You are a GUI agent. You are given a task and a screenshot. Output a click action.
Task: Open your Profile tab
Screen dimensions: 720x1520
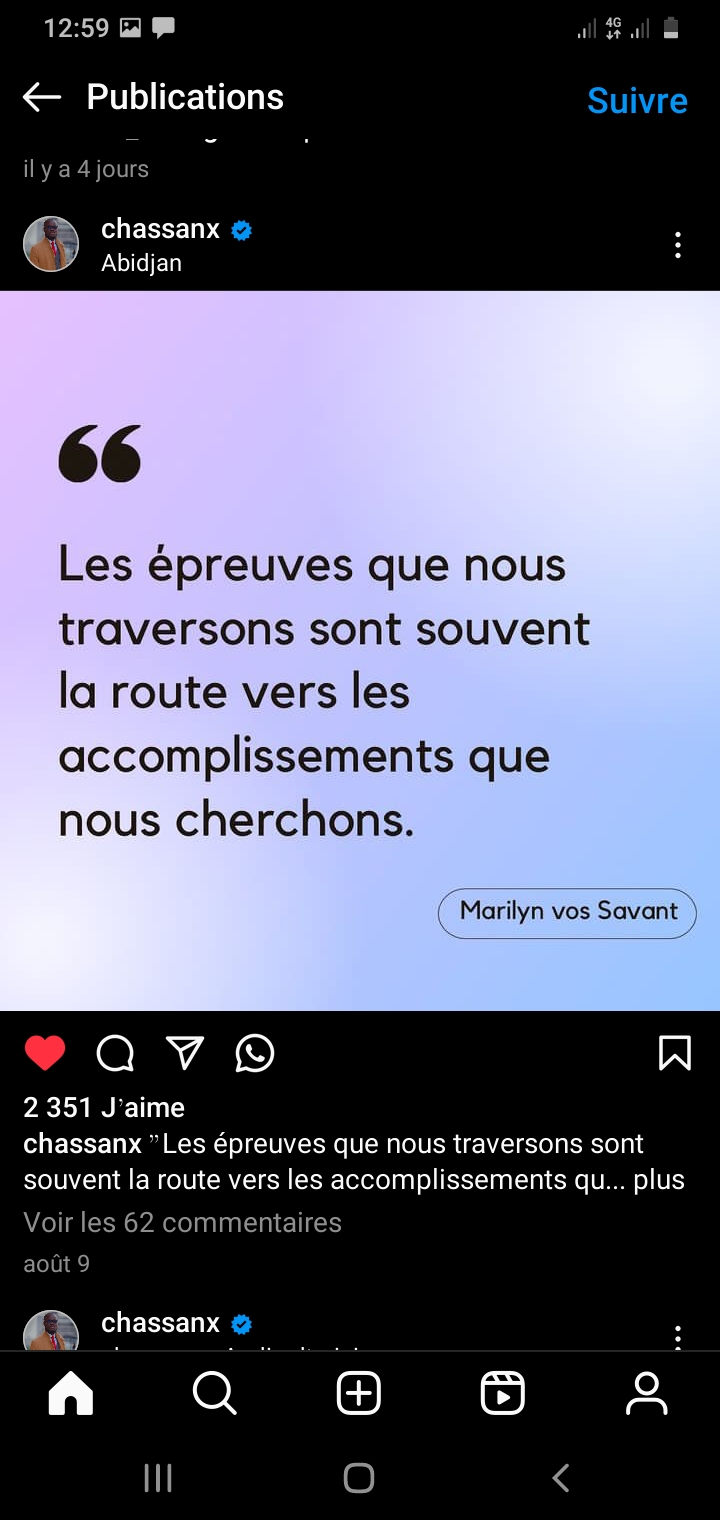click(647, 1393)
